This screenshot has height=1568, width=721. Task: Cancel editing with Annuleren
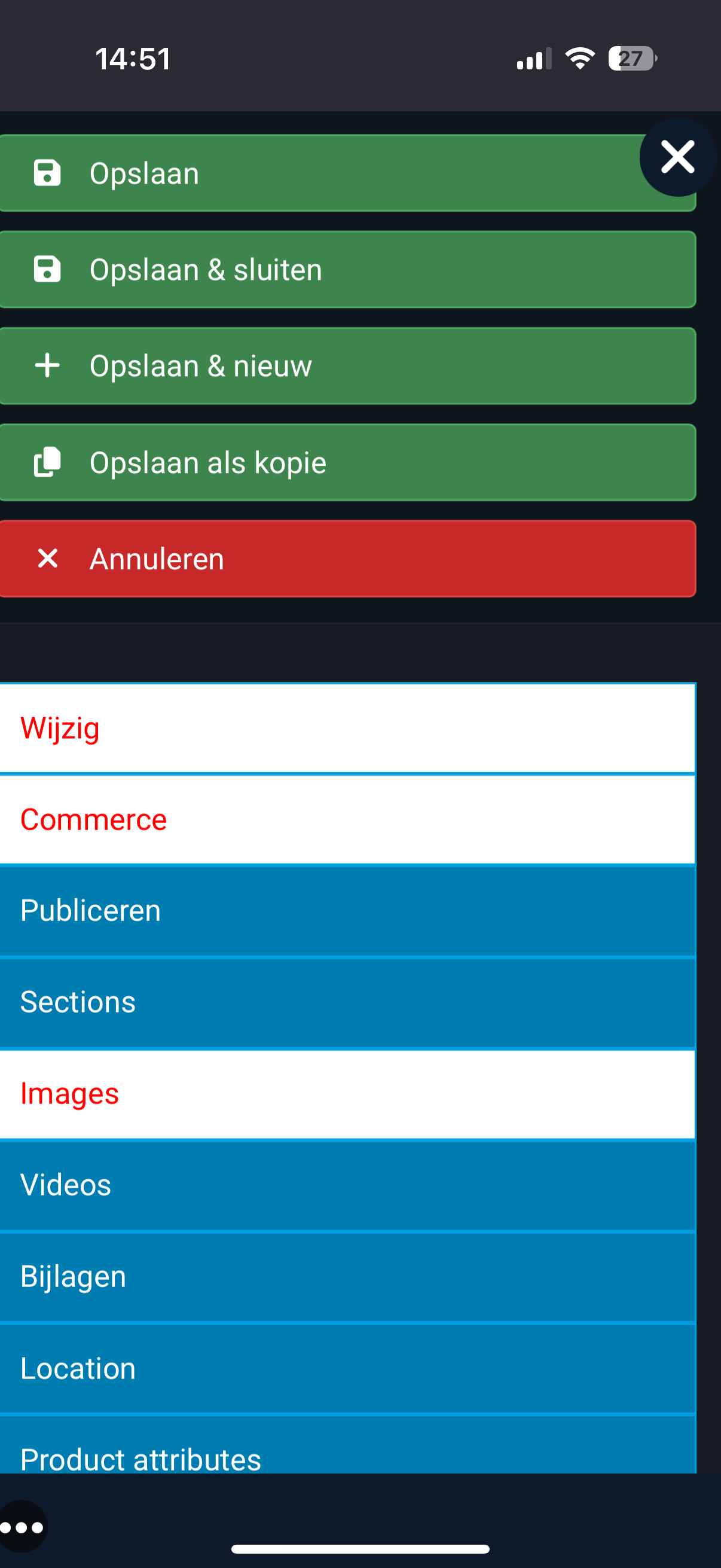tap(347, 559)
